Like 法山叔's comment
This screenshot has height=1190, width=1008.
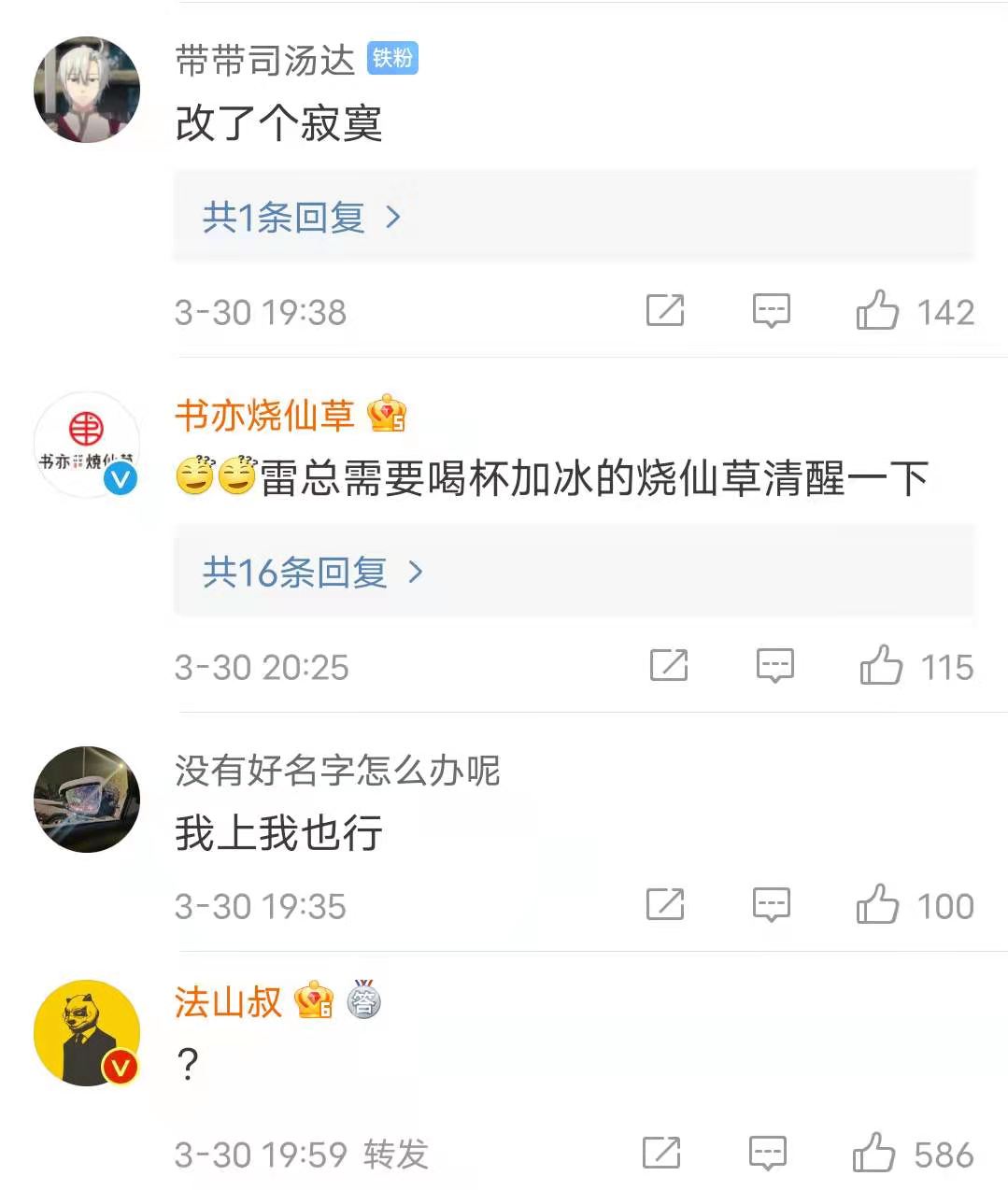pos(873,1153)
